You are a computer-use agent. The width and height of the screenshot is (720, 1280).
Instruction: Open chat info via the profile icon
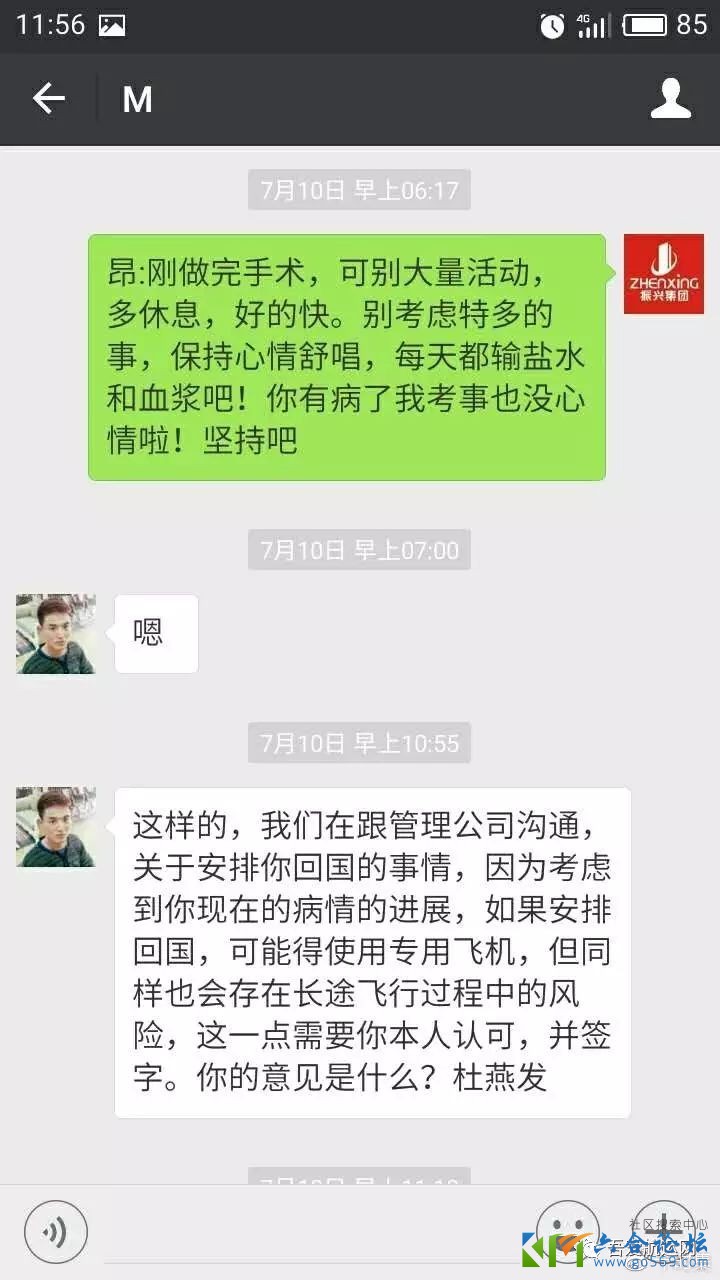point(670,99)
